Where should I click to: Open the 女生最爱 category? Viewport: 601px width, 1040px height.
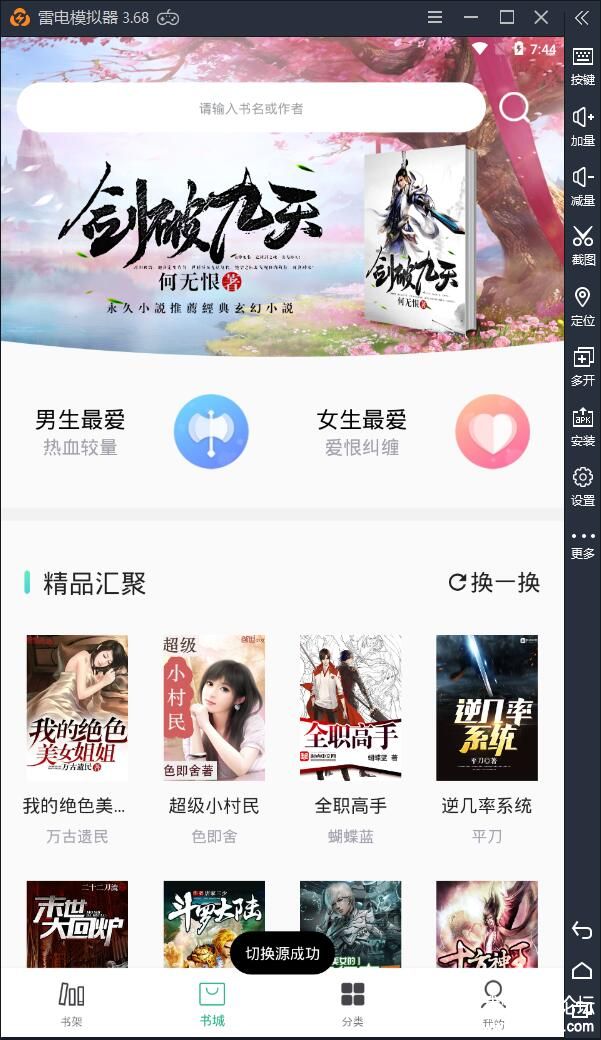[x=422, y=432]
